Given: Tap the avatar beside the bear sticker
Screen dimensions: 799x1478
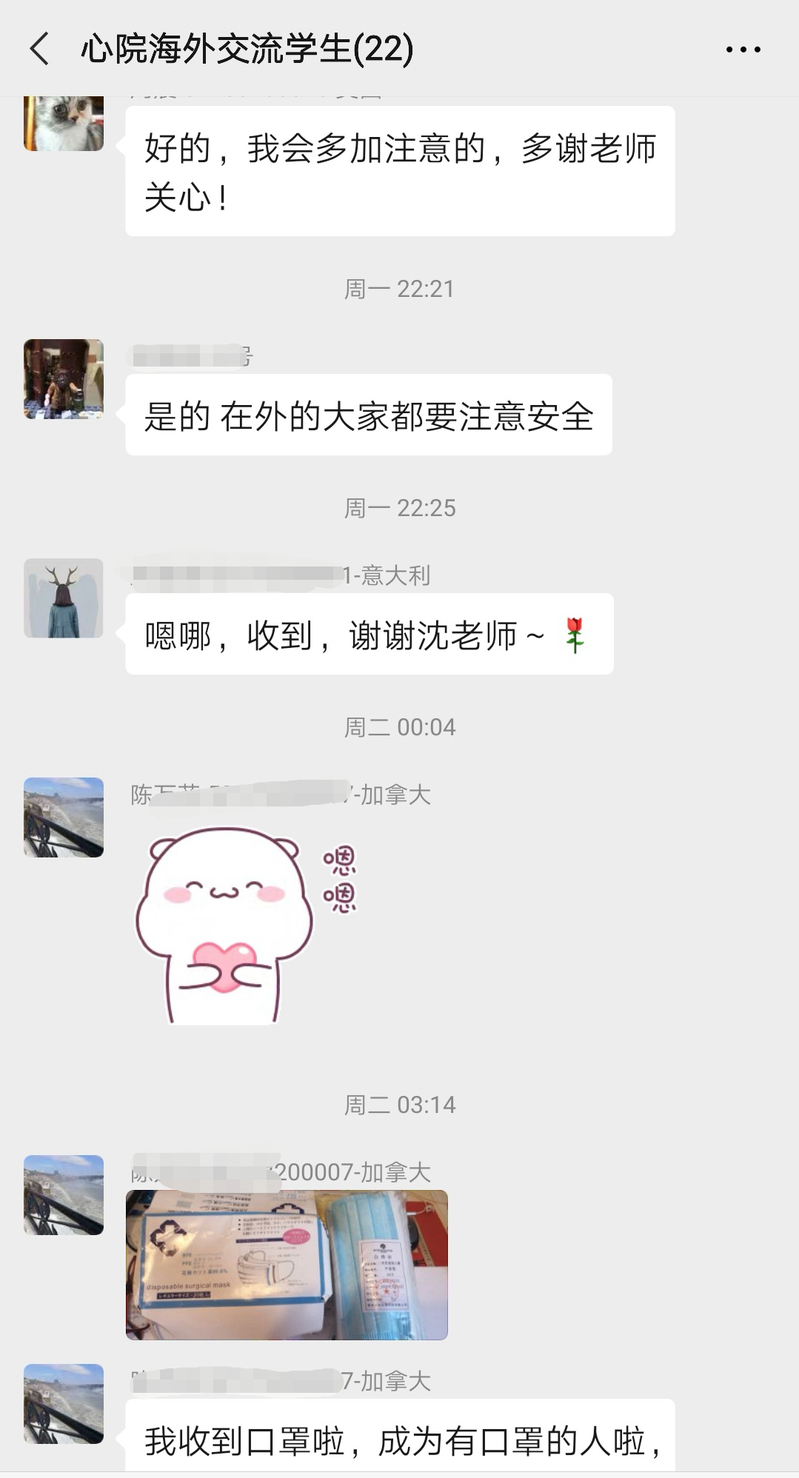Looking at the screenshot, I should [64, 817].
